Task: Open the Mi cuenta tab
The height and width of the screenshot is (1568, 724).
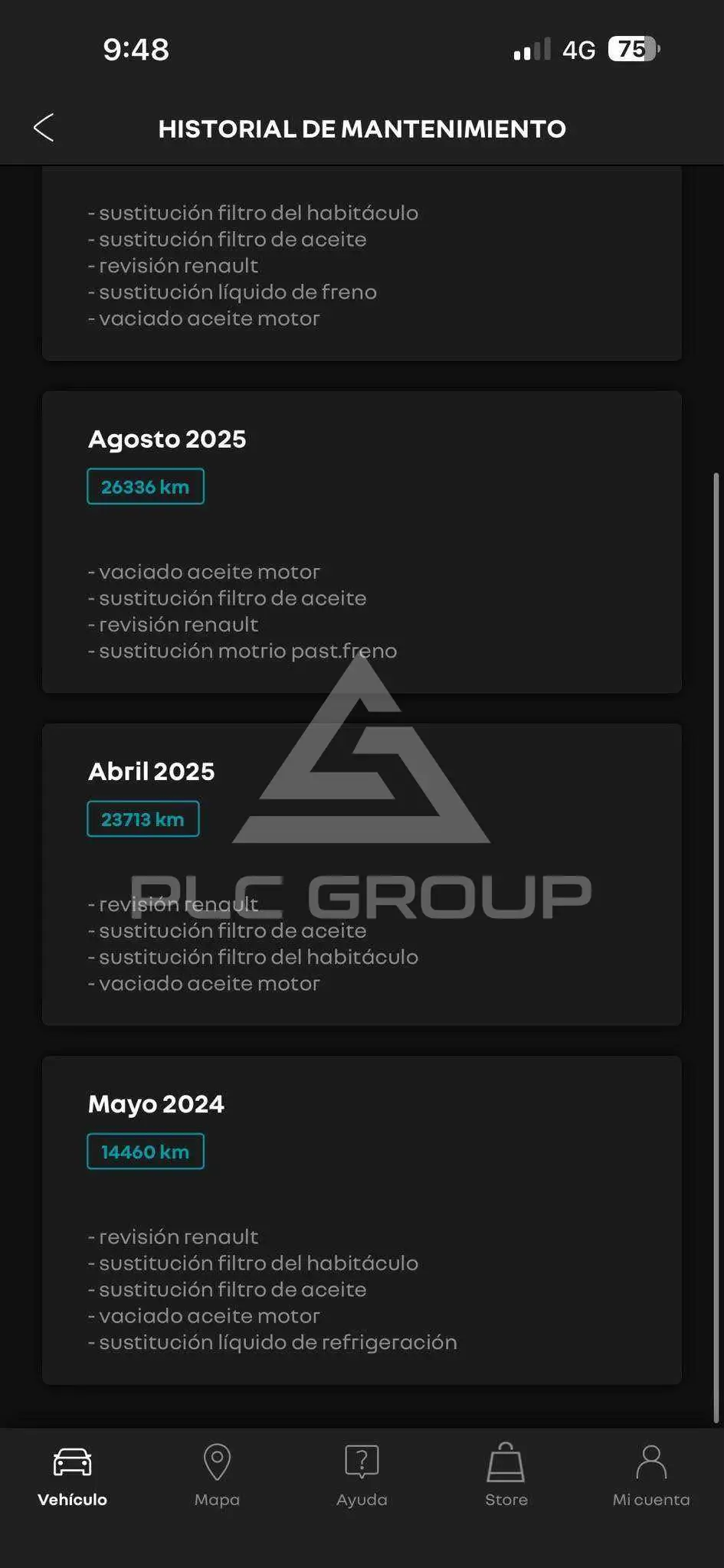Action: coord(651,1476)
